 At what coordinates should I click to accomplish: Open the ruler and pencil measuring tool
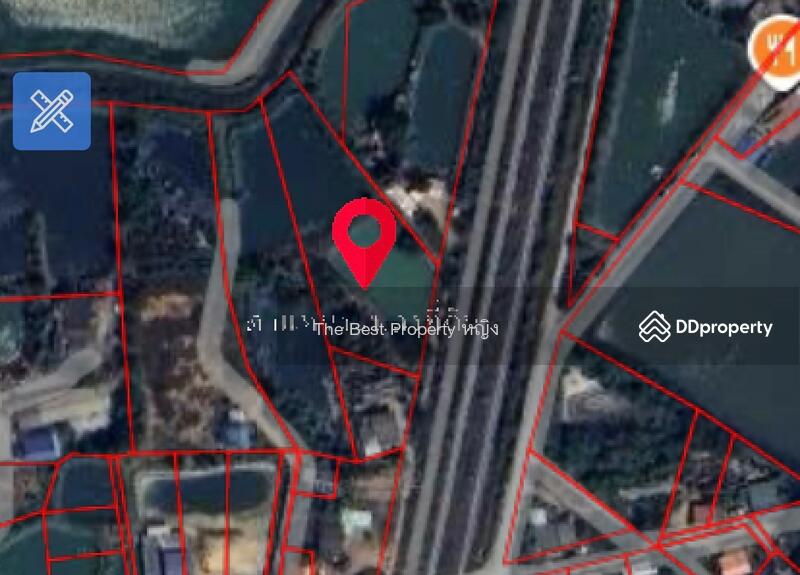point(51,111)
